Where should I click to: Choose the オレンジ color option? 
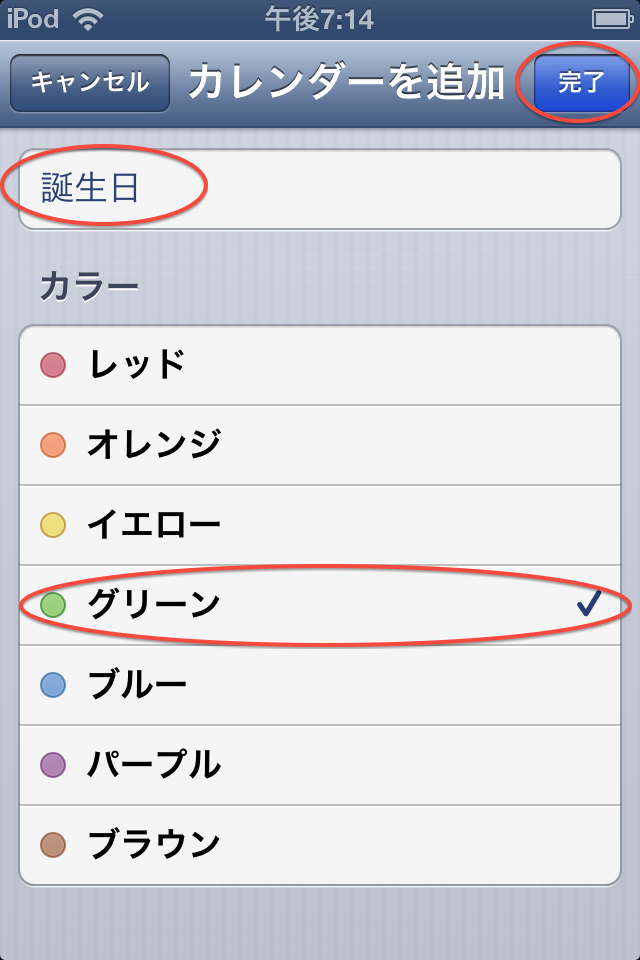[320, 445]
